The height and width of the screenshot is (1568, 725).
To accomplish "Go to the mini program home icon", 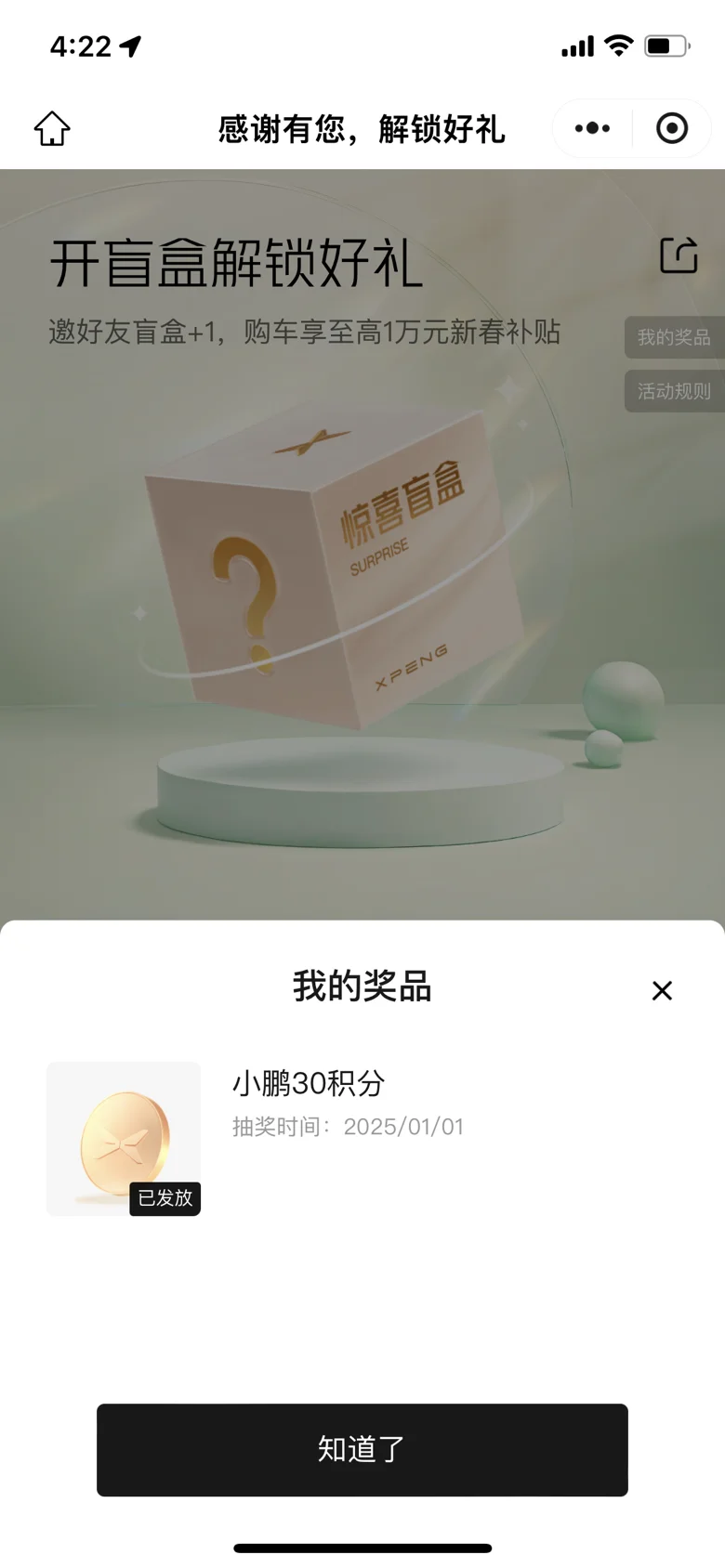I will pyautogui.click(x=52, y=129).
